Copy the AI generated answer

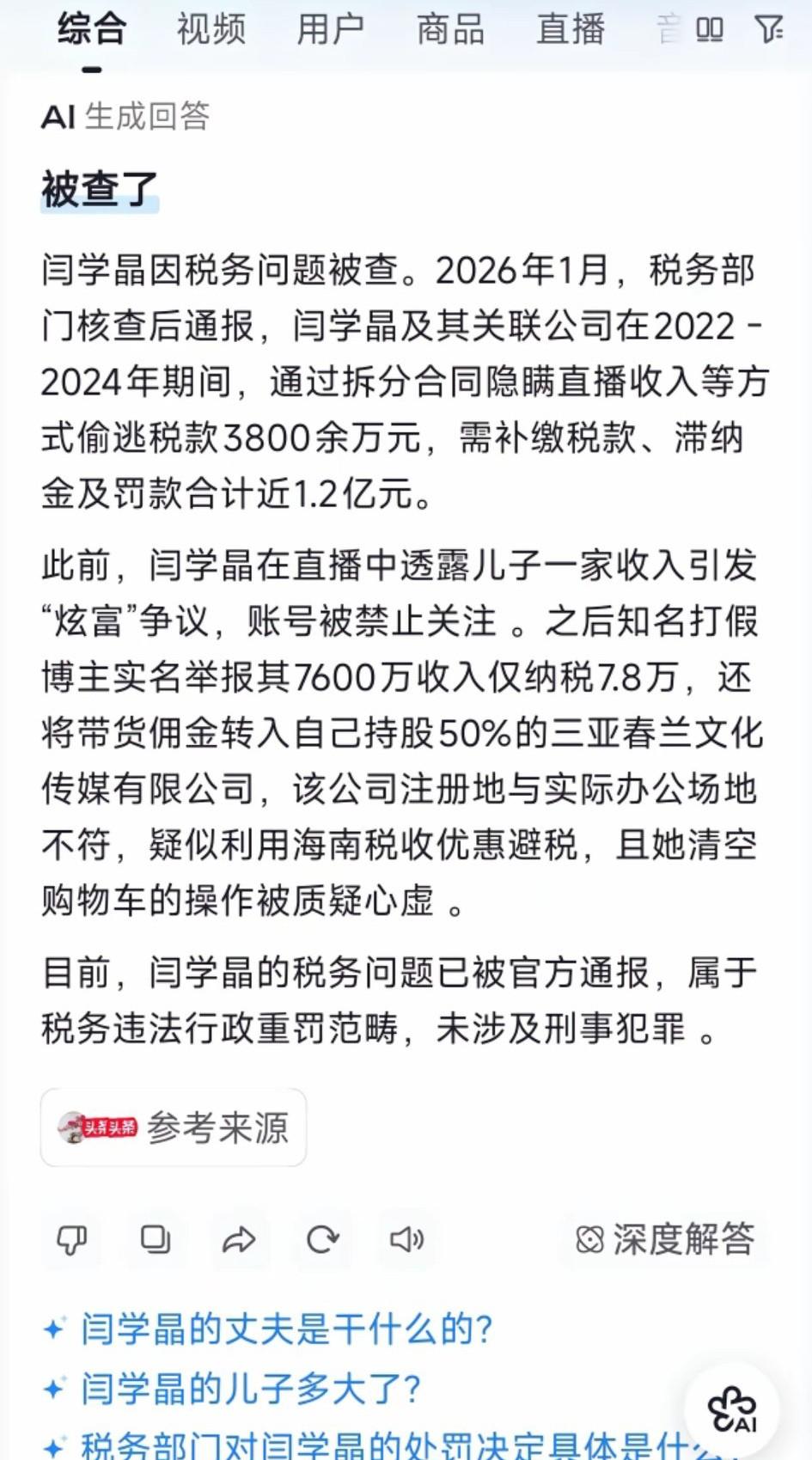[156, 1240]
